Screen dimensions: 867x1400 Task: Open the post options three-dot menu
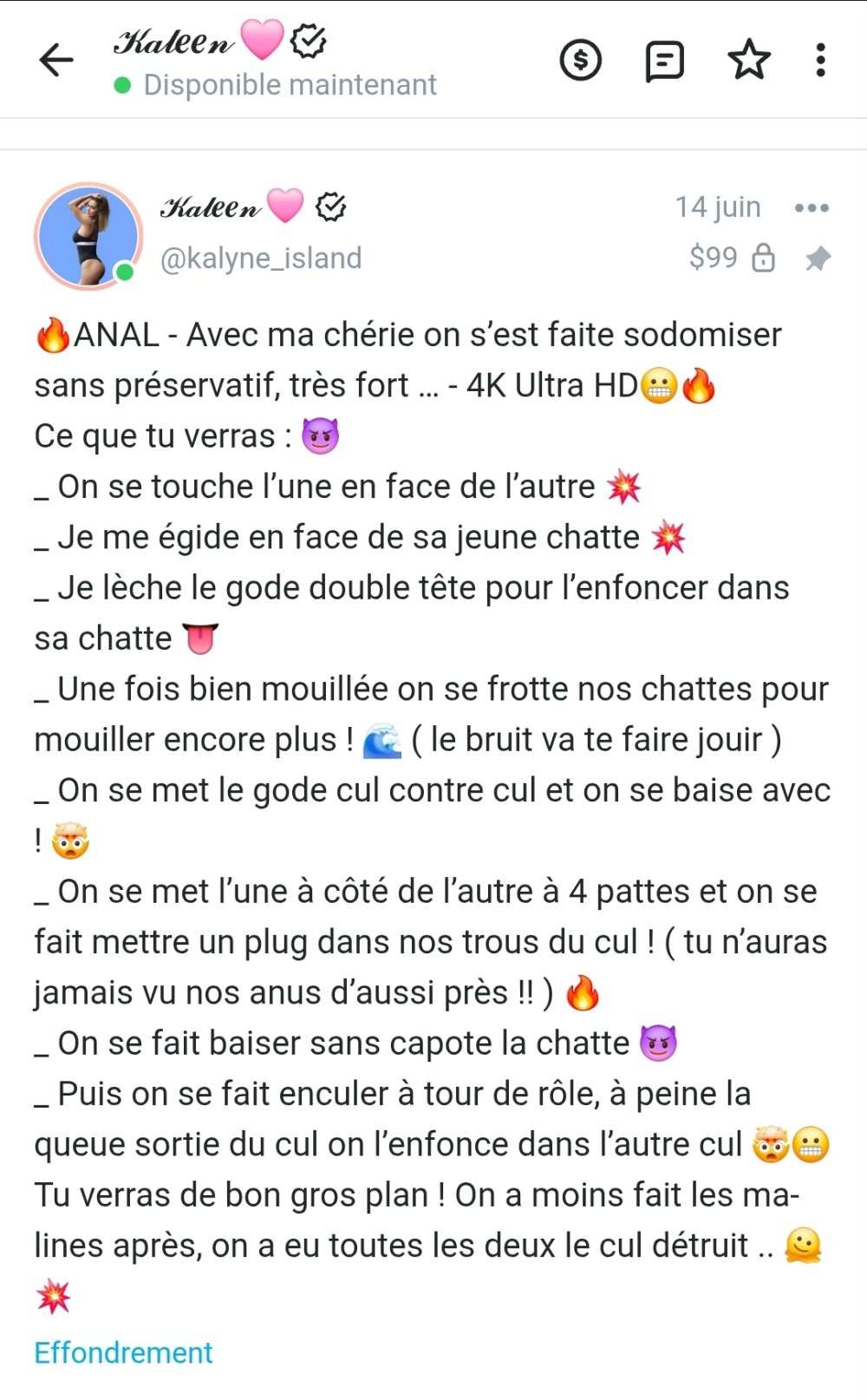(812, 208)
